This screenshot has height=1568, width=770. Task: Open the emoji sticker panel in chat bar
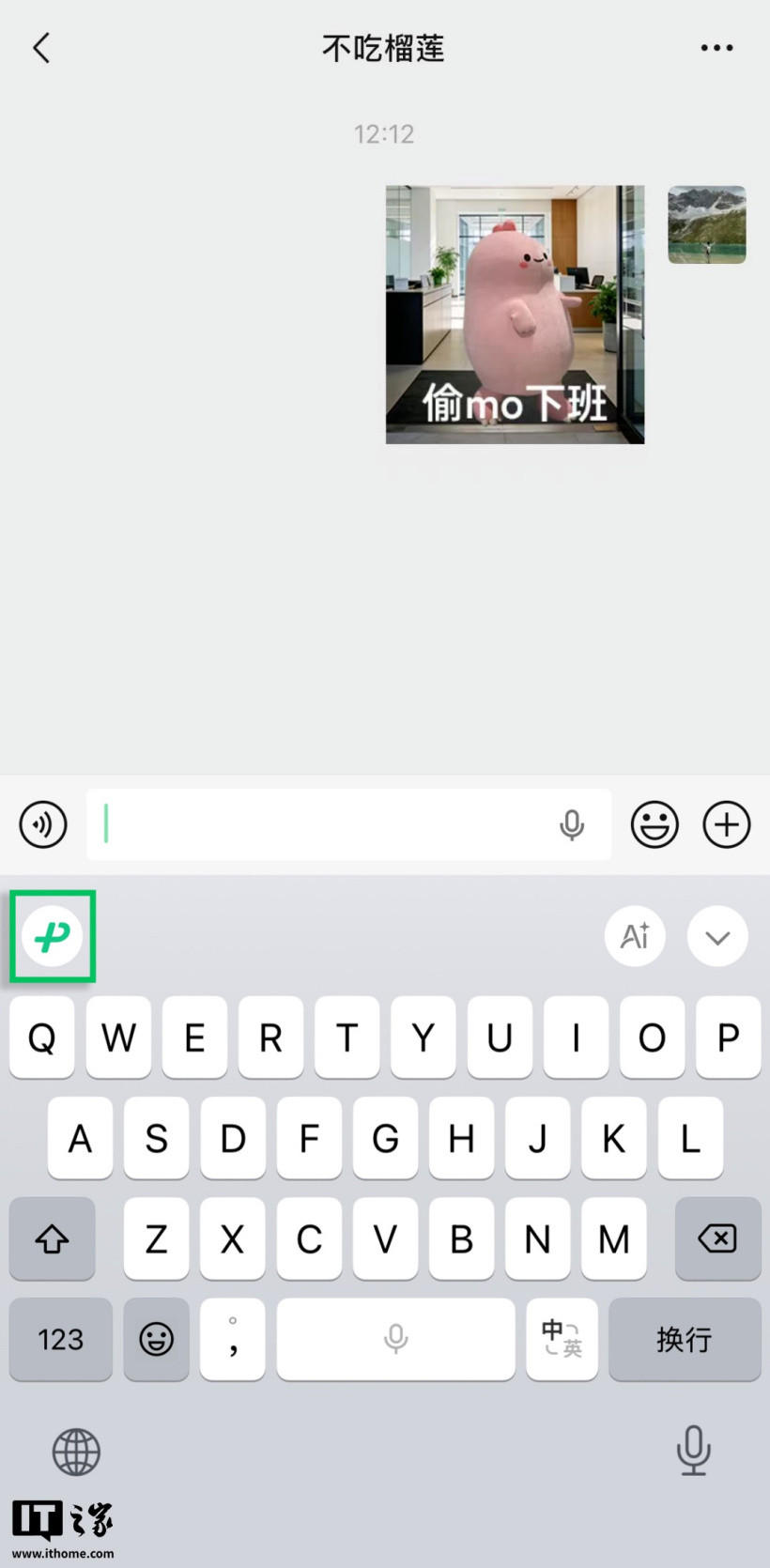click(x=654, y=824)
